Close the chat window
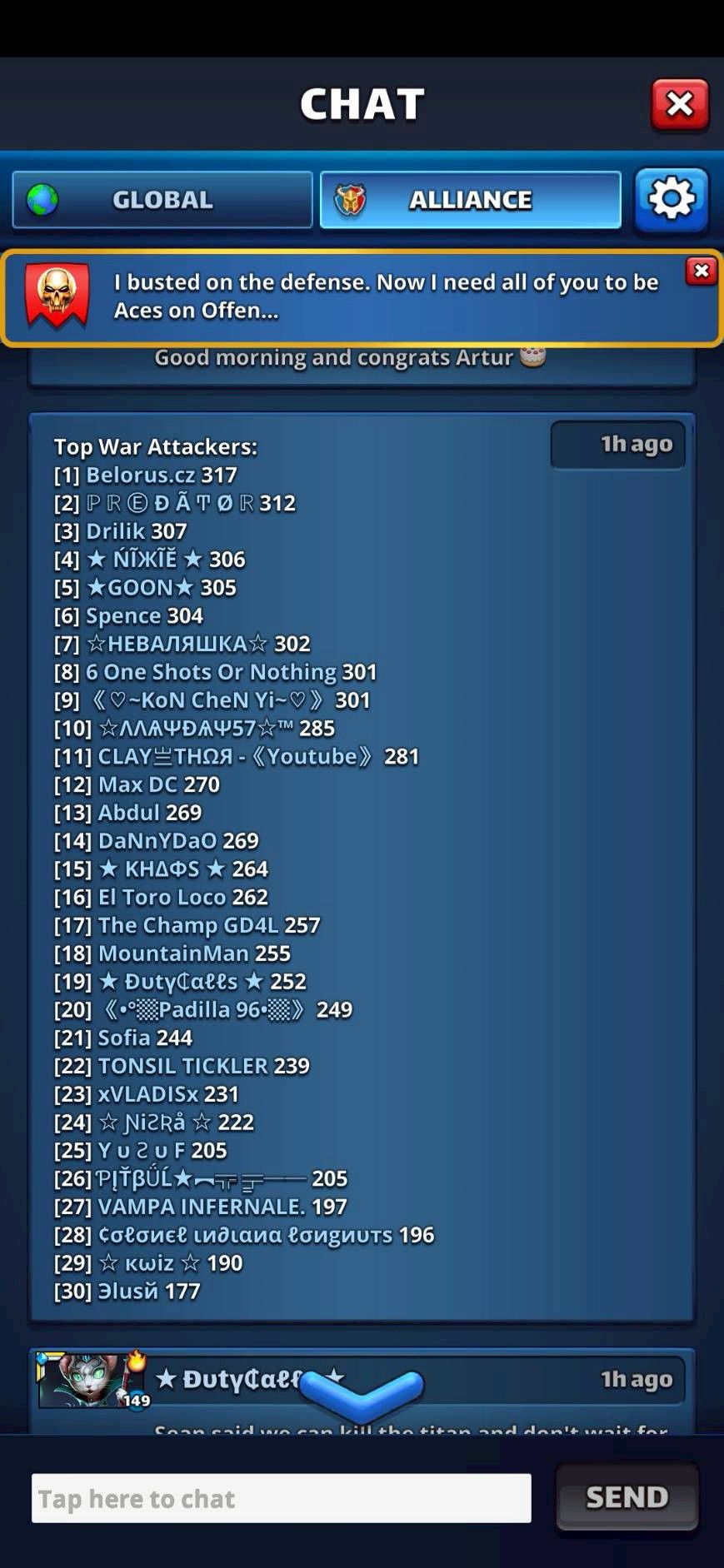The height and width of the screenshot is (1568, 724). coord(680,105)
